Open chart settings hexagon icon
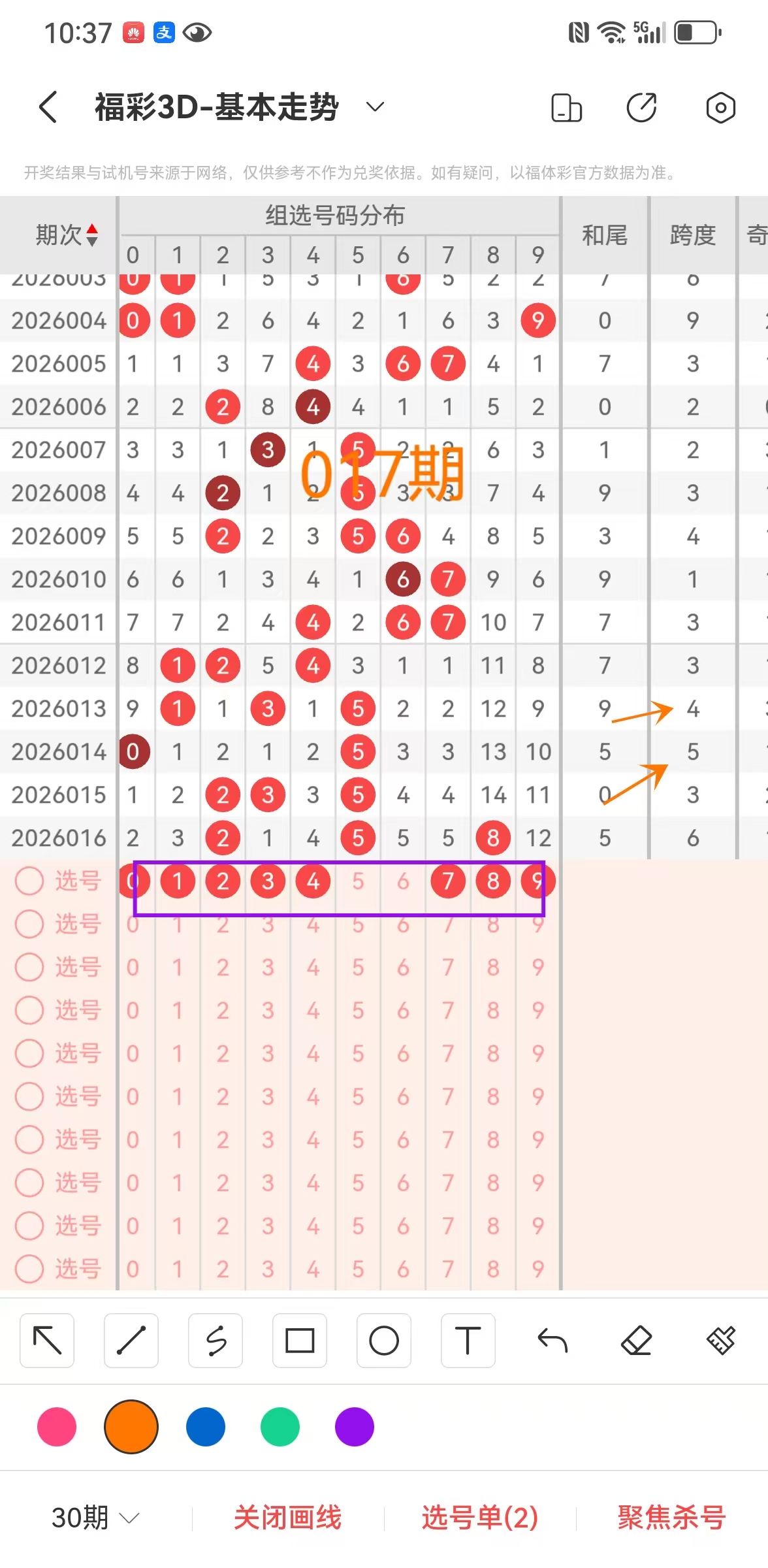 720,108
